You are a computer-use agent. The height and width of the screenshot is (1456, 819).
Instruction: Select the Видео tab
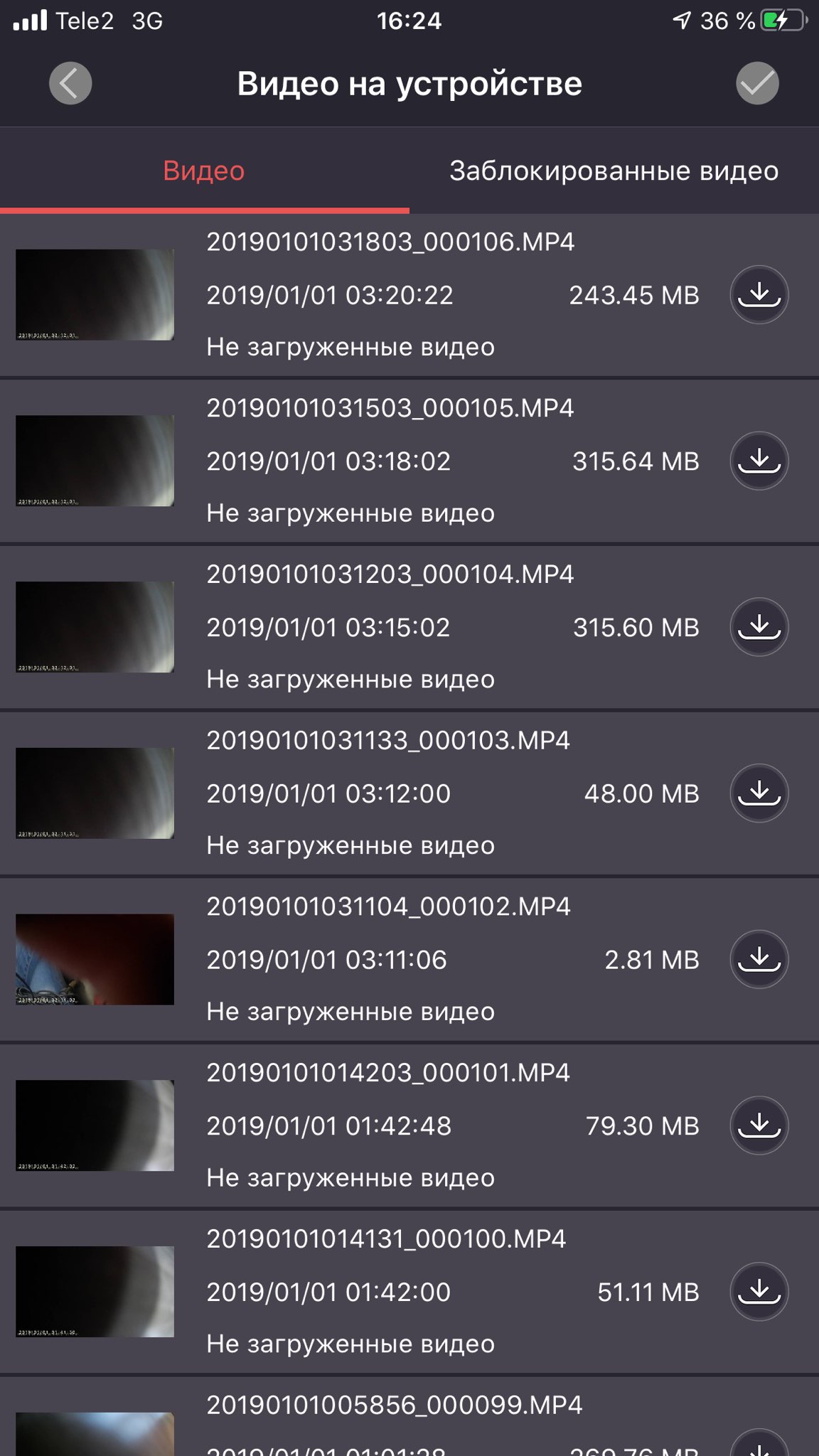point(204,171)
